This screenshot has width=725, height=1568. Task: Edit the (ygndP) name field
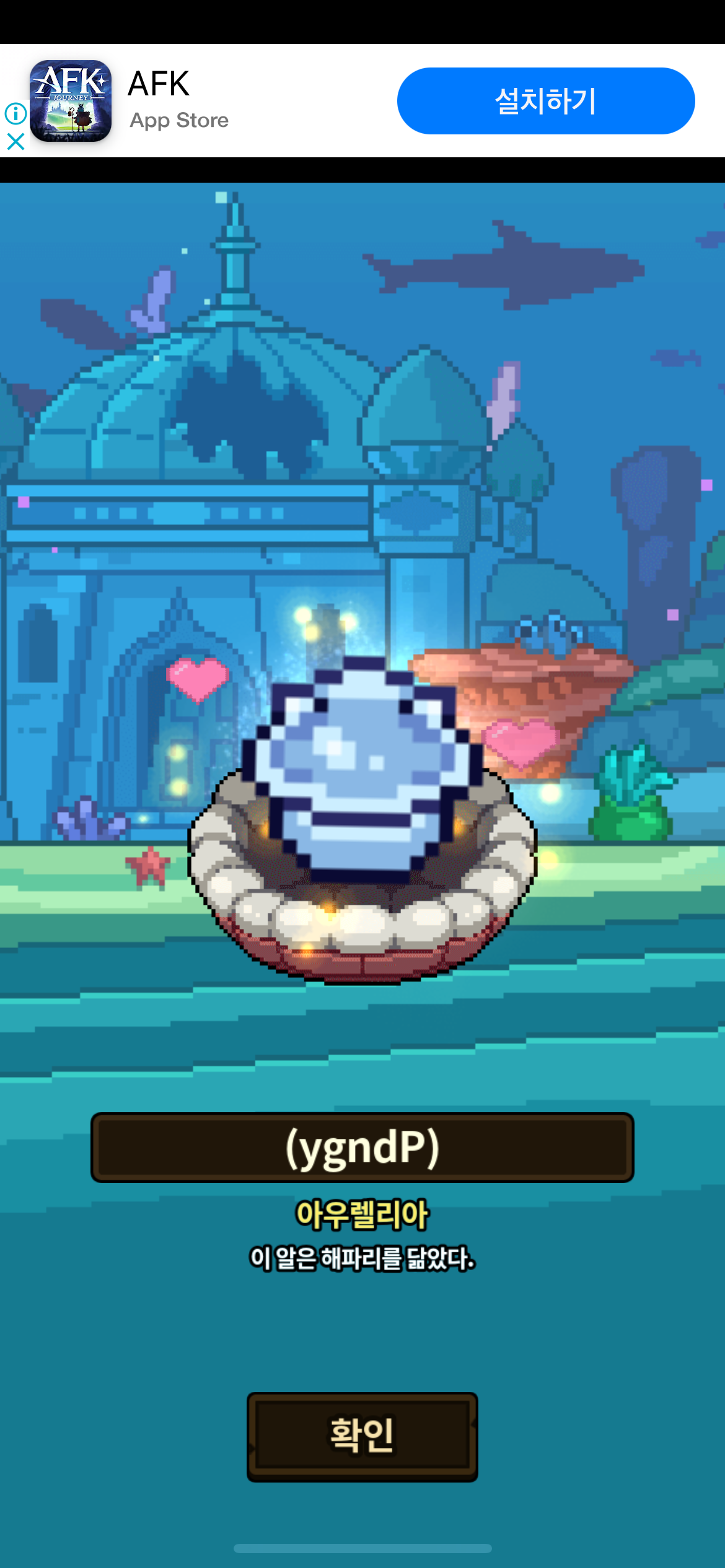[362, 1148]
